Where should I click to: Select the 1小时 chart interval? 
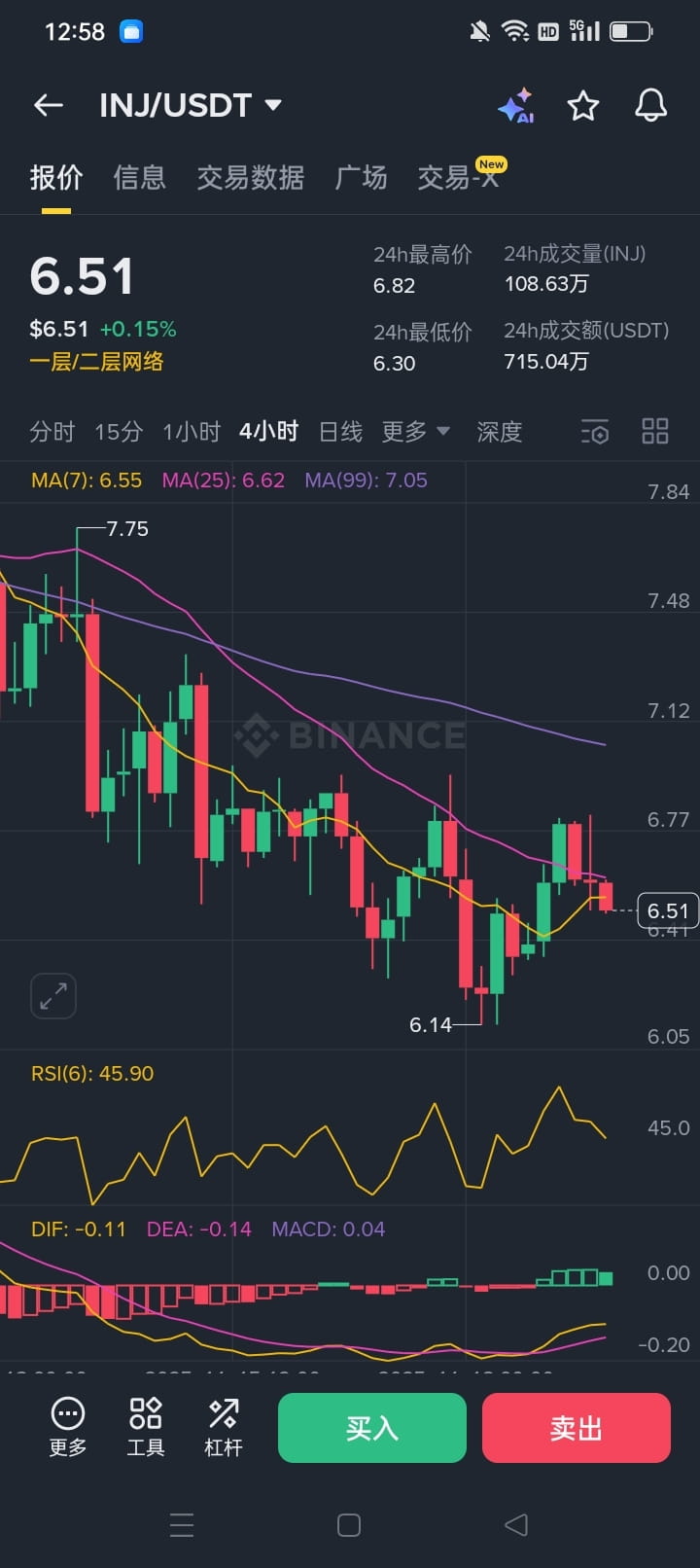tap(192, 431)
